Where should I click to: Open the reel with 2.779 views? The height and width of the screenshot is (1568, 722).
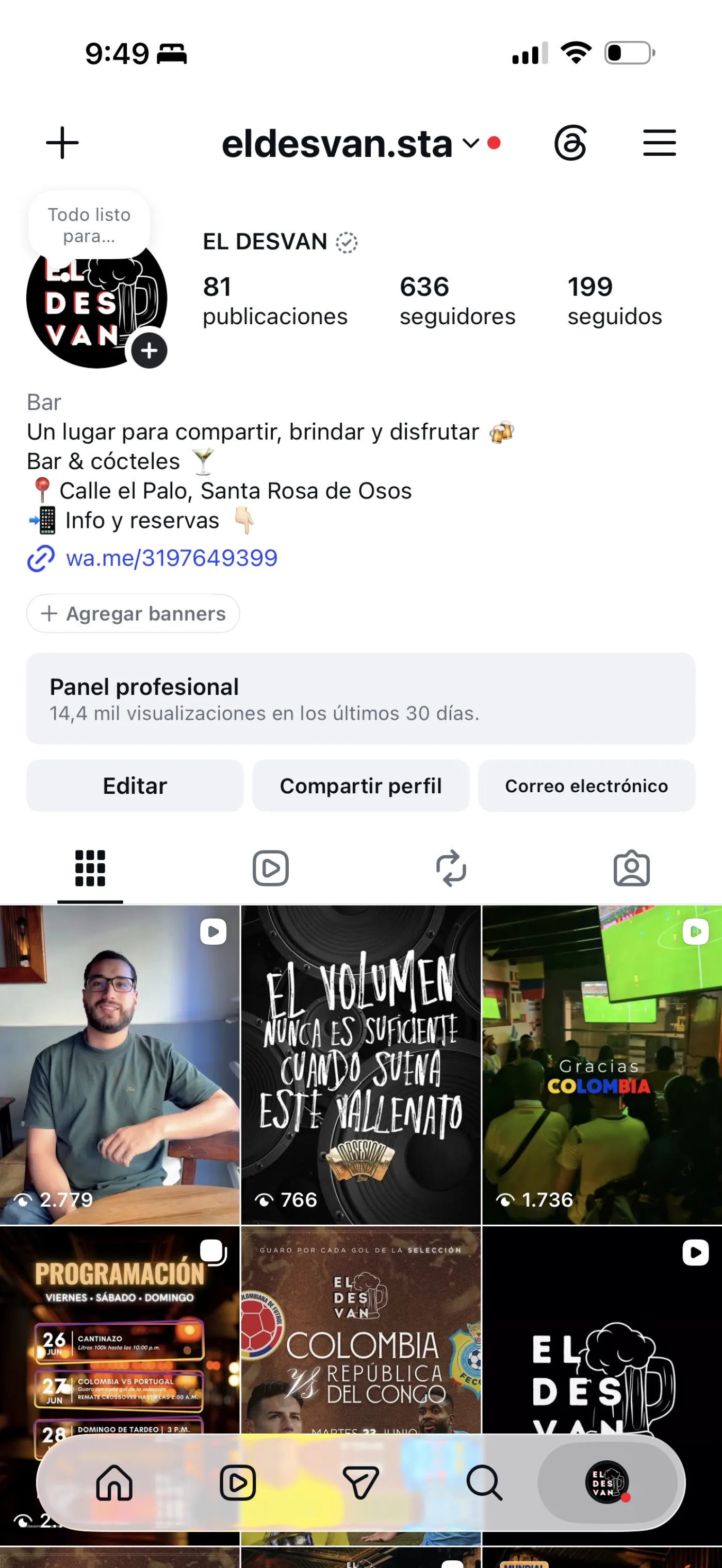pyautogui.click(x=119, y=1064)
